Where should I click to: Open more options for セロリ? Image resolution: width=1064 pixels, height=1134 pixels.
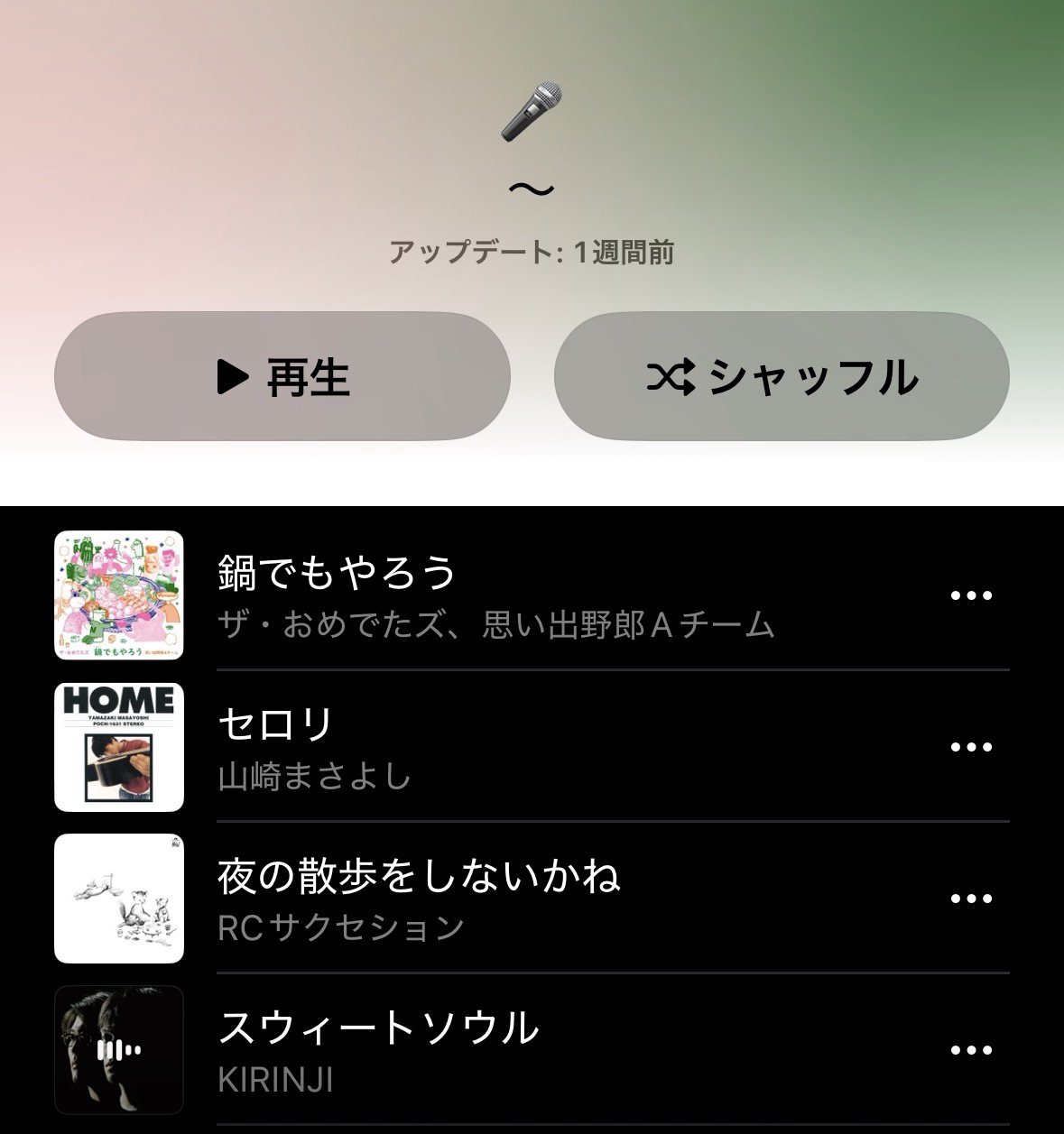[971, 747]
